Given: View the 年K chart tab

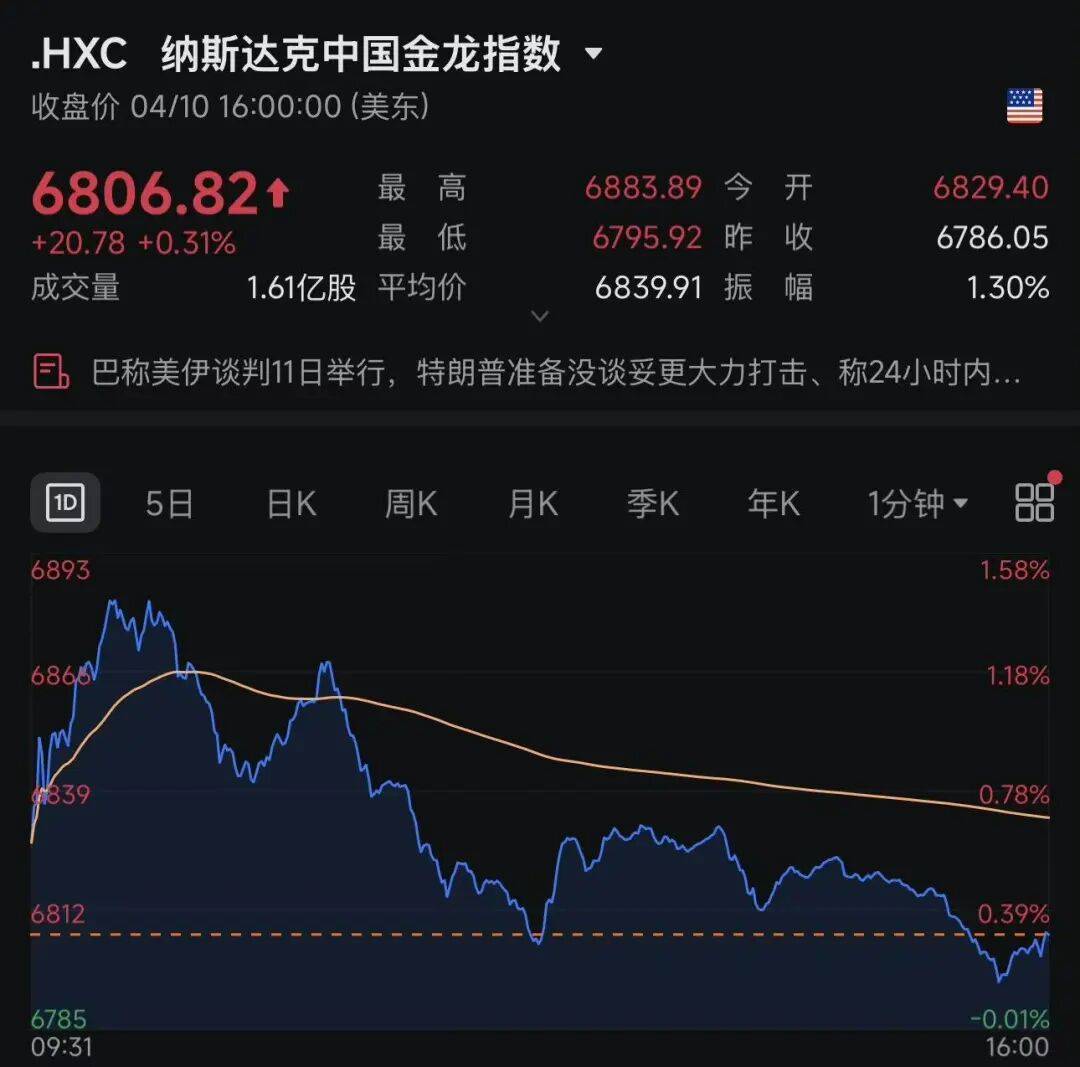Looking at the screenshot, I should (773, 503).
